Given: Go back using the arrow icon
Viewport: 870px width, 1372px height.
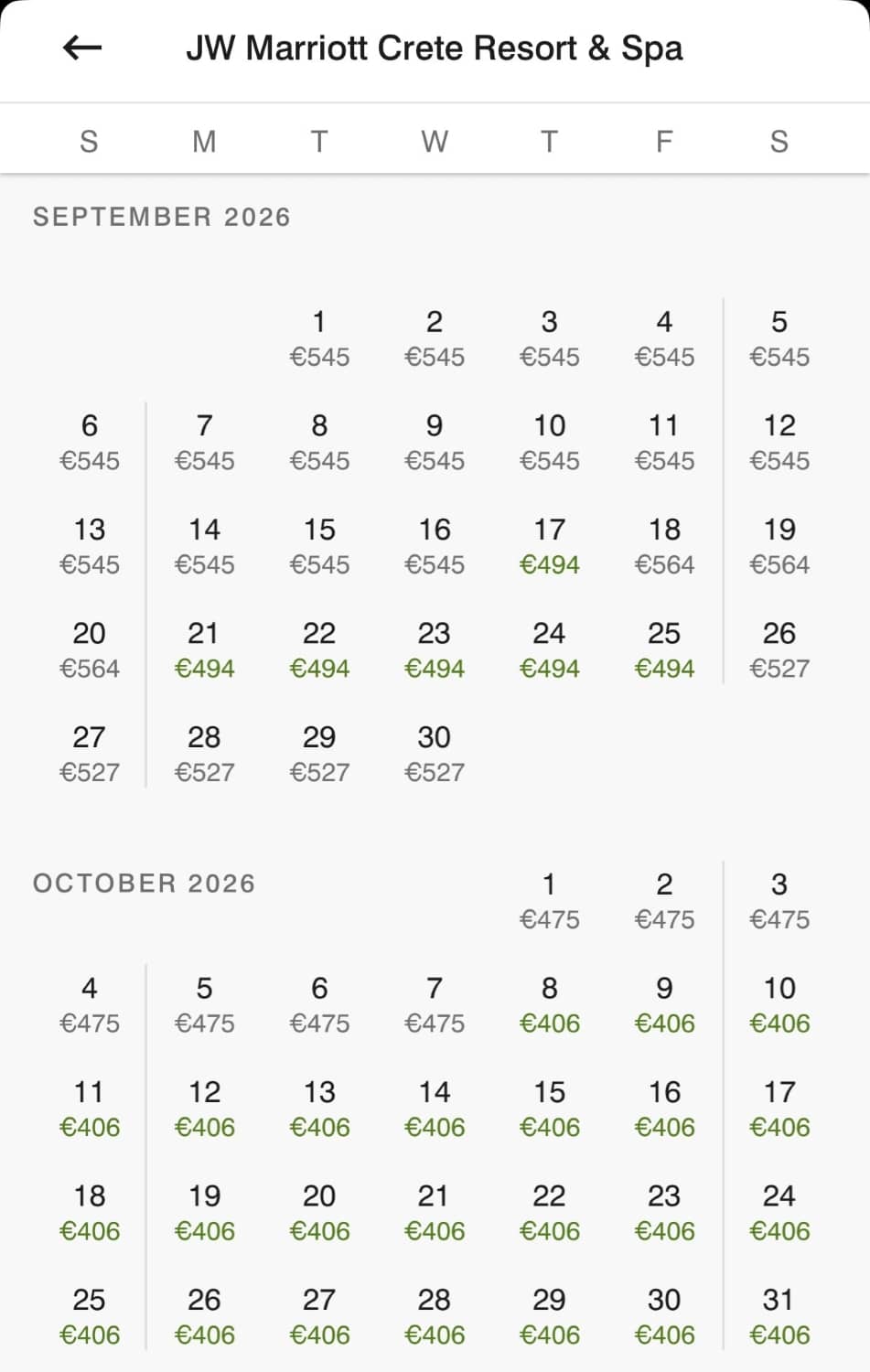Looking at the screenshot, I should [x=81, y=48].
